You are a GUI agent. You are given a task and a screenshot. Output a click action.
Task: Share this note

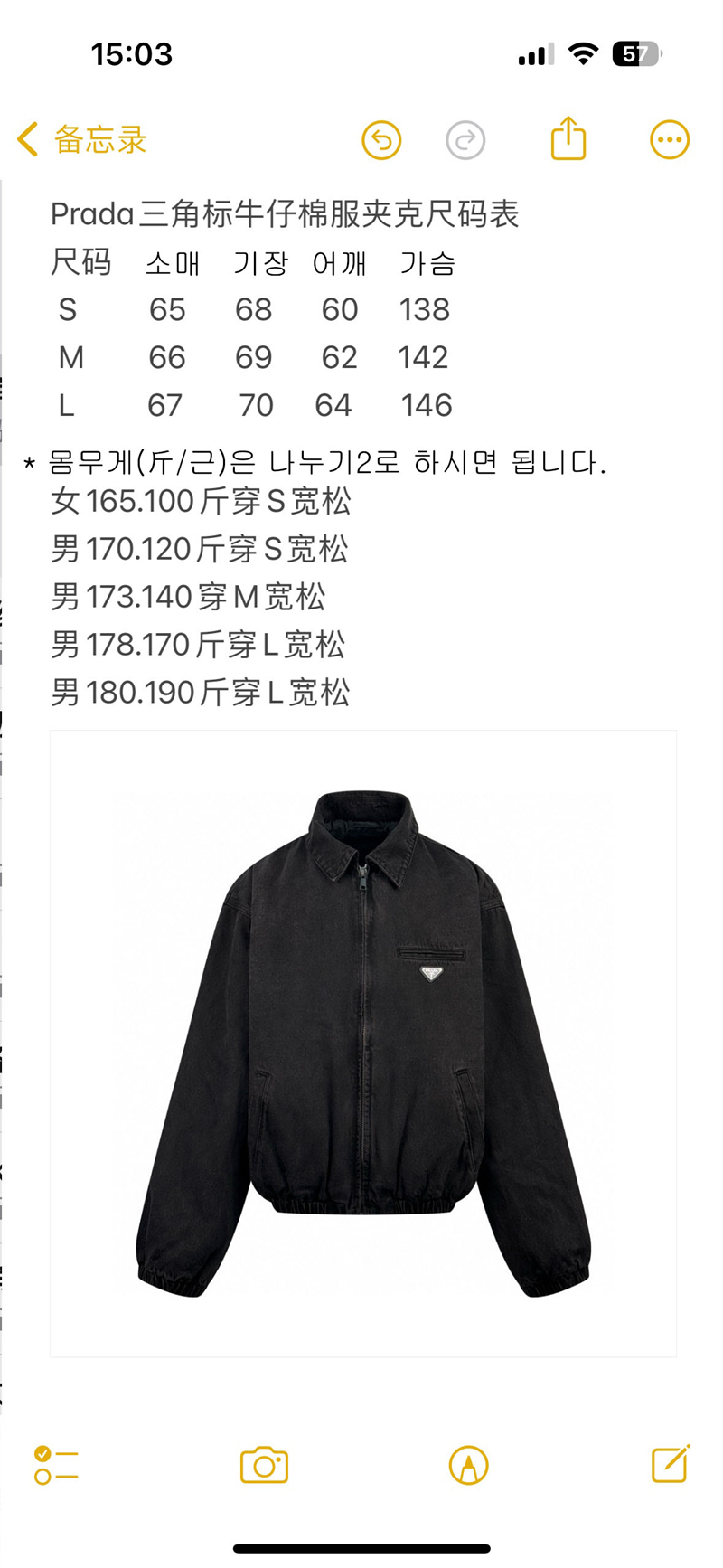[x=568, y=139]
